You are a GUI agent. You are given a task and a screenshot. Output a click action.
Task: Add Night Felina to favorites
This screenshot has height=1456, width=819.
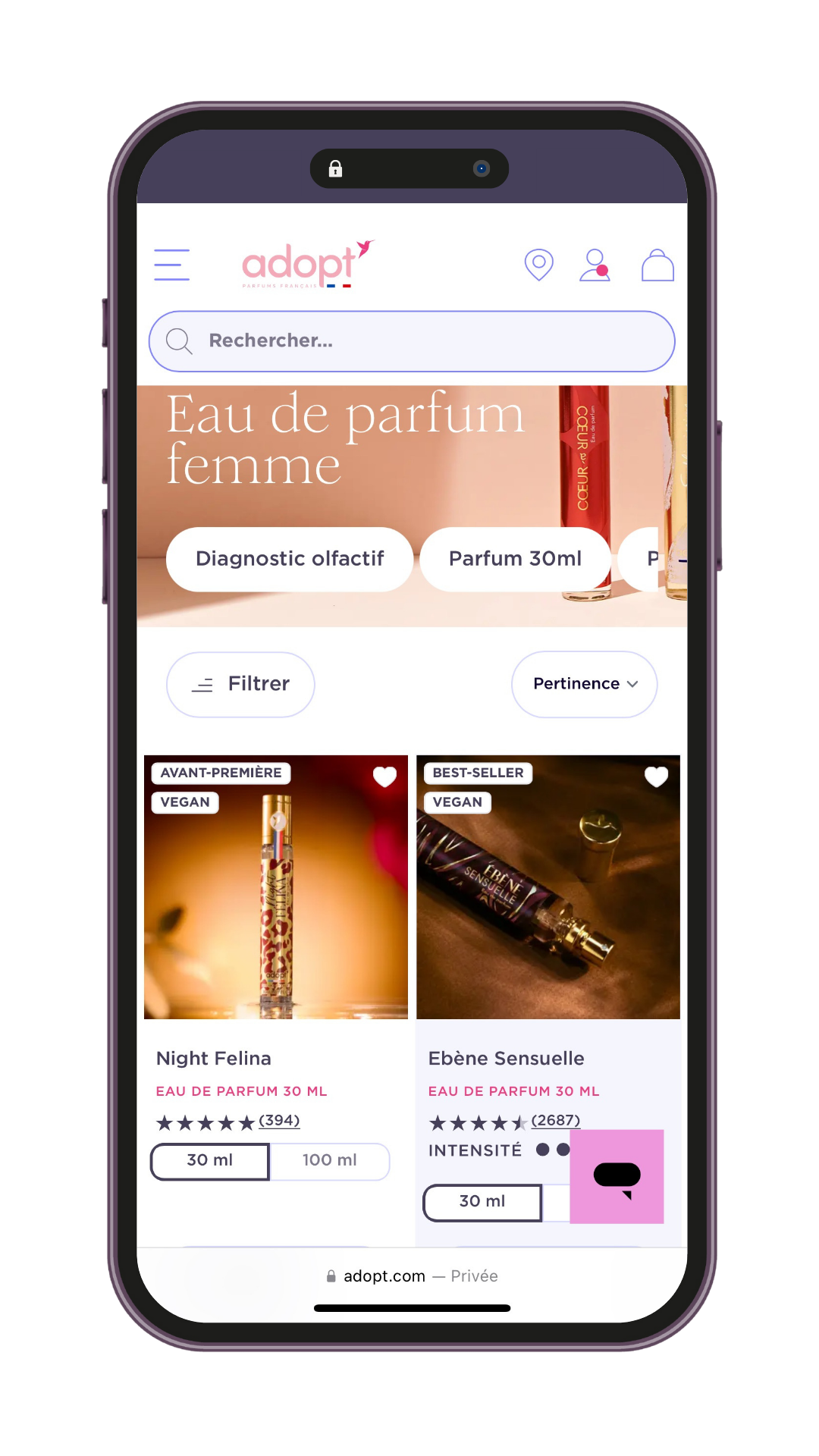tap(385, 777)
